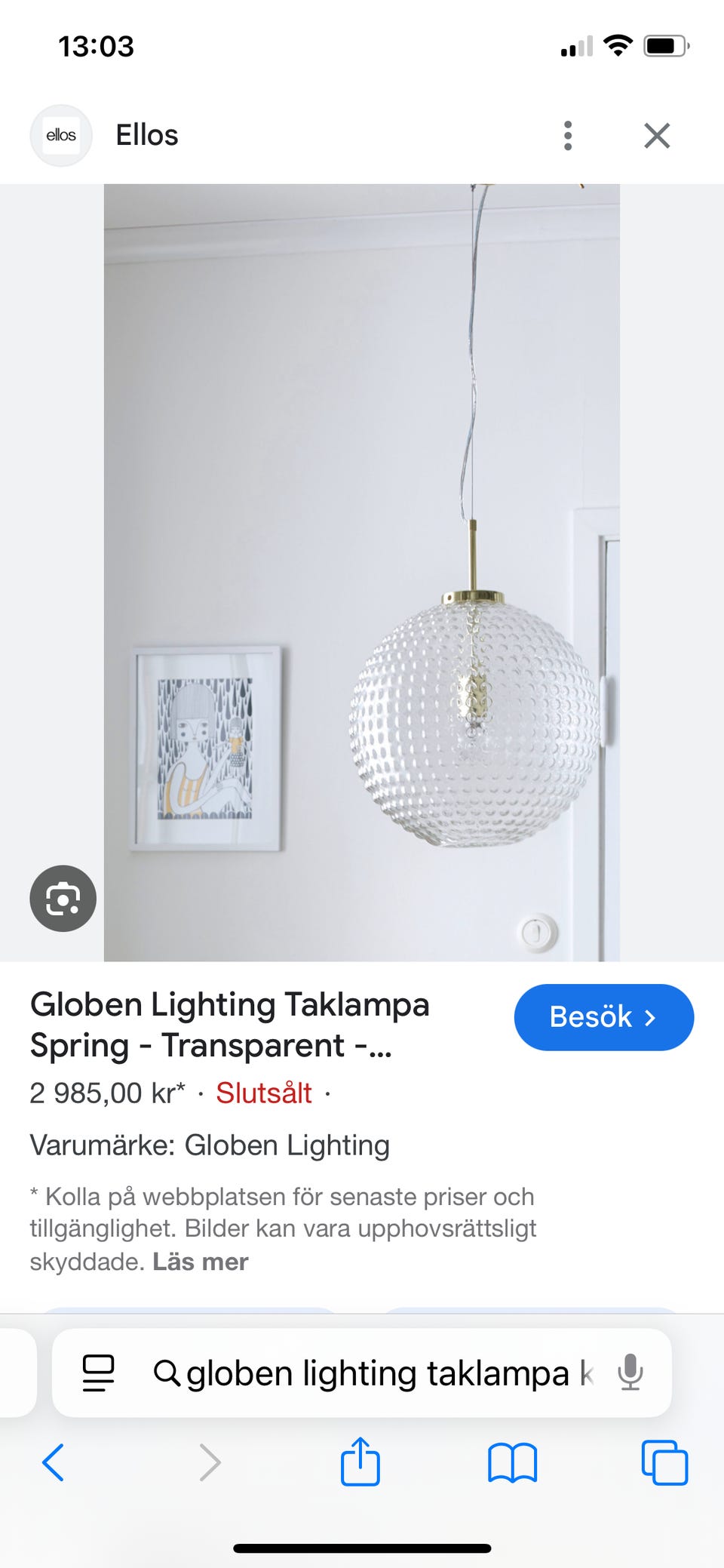Open the tab switcher icon

pos(663,1462)
